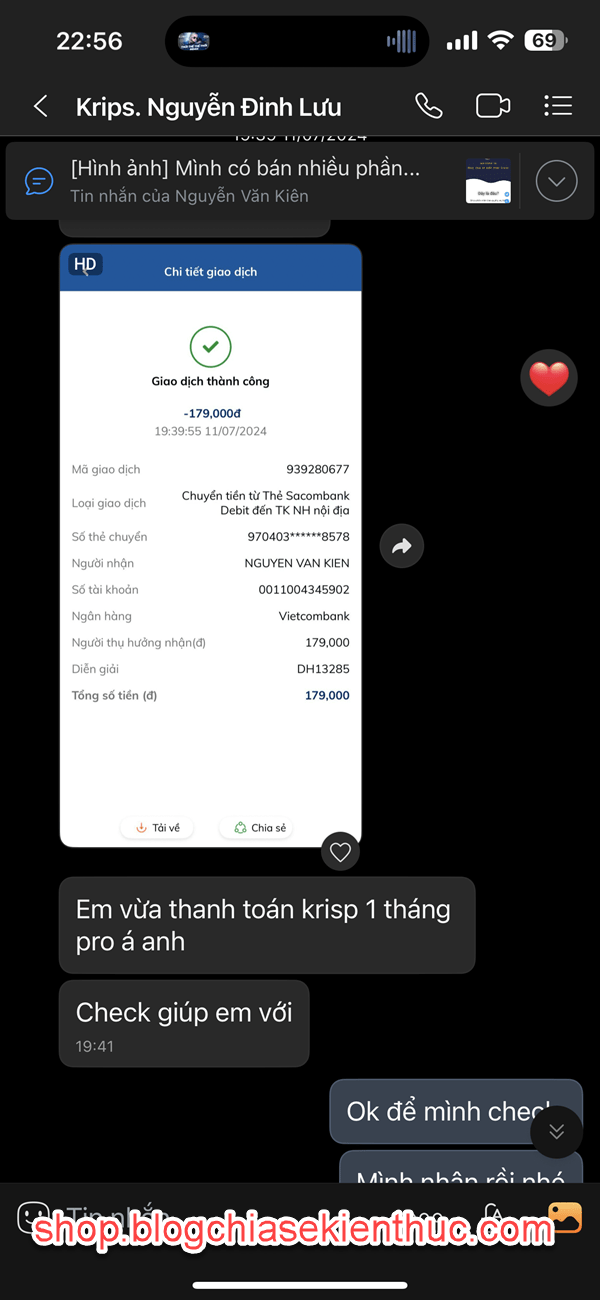React with heart to the image
600x1300 pixels.
[340, 852]
